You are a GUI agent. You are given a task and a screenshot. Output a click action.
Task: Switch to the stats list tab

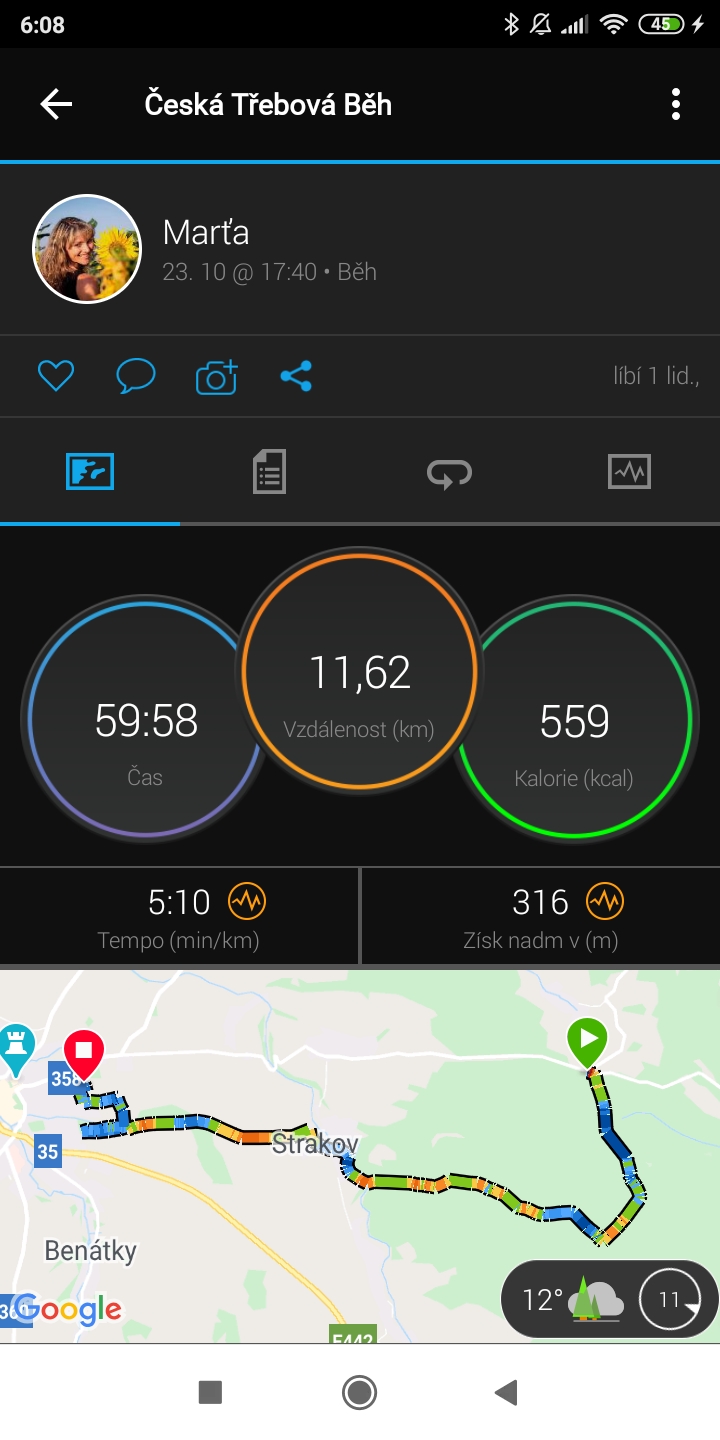(x=269, y=471)
